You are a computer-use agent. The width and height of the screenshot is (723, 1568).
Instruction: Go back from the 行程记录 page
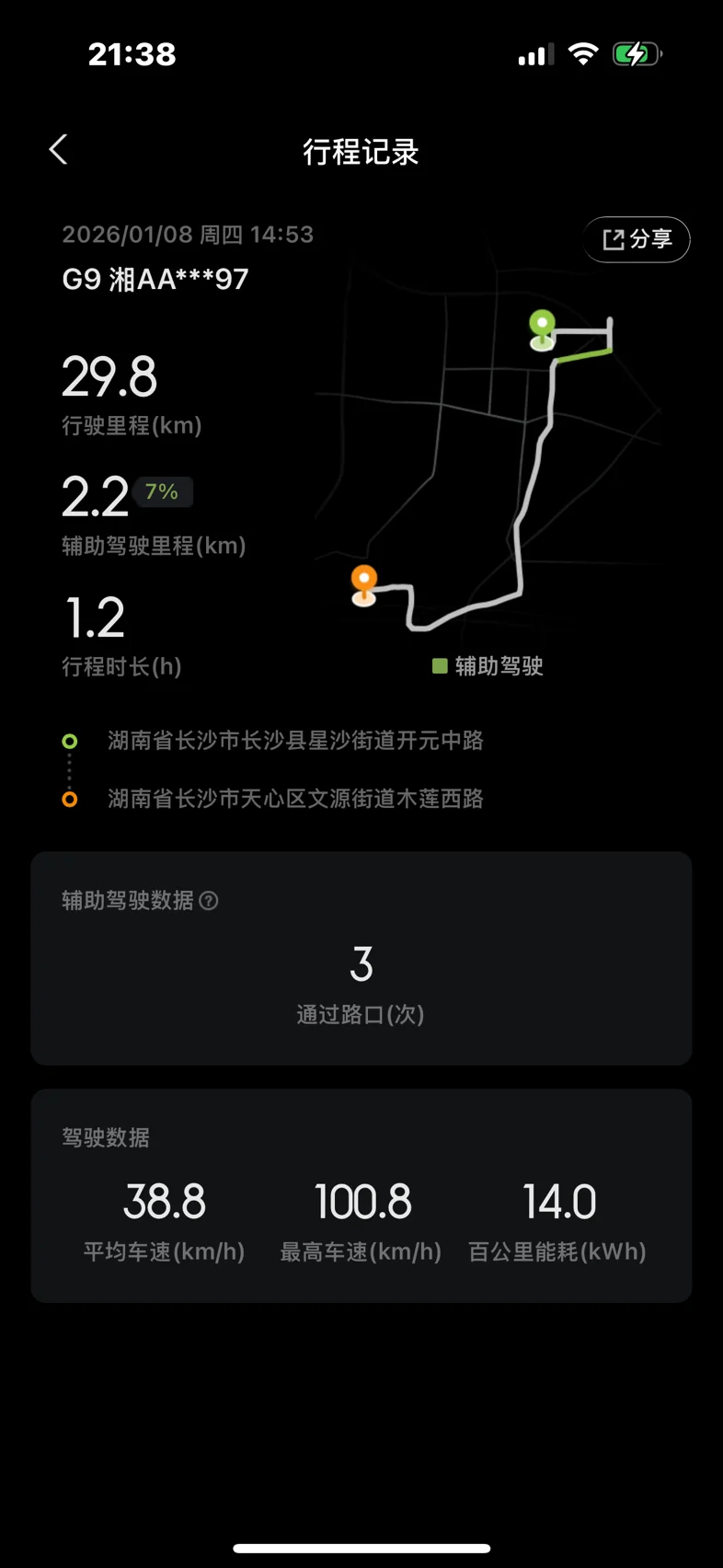click(59, 150)
